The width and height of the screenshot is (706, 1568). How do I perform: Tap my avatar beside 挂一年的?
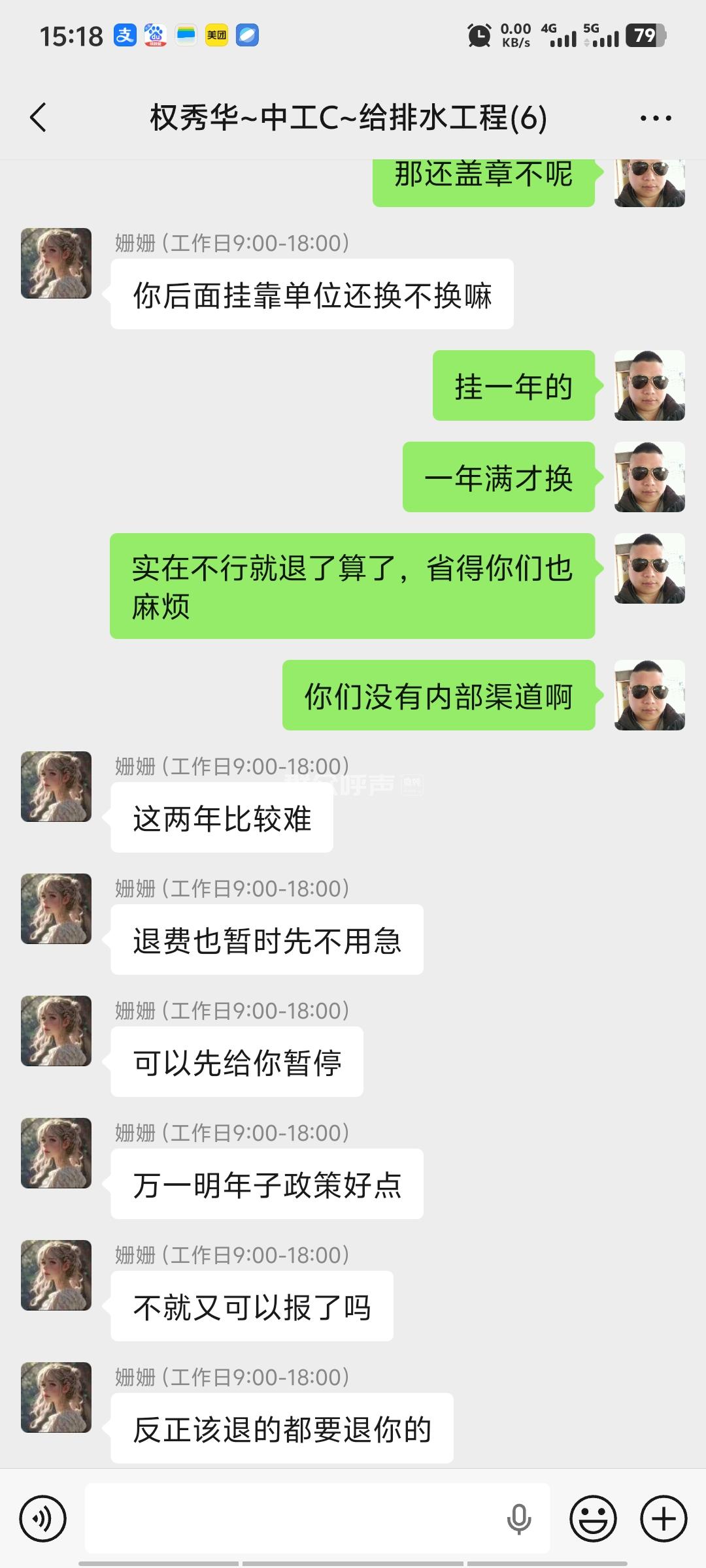pyautogui.click(x=649, y=385)
